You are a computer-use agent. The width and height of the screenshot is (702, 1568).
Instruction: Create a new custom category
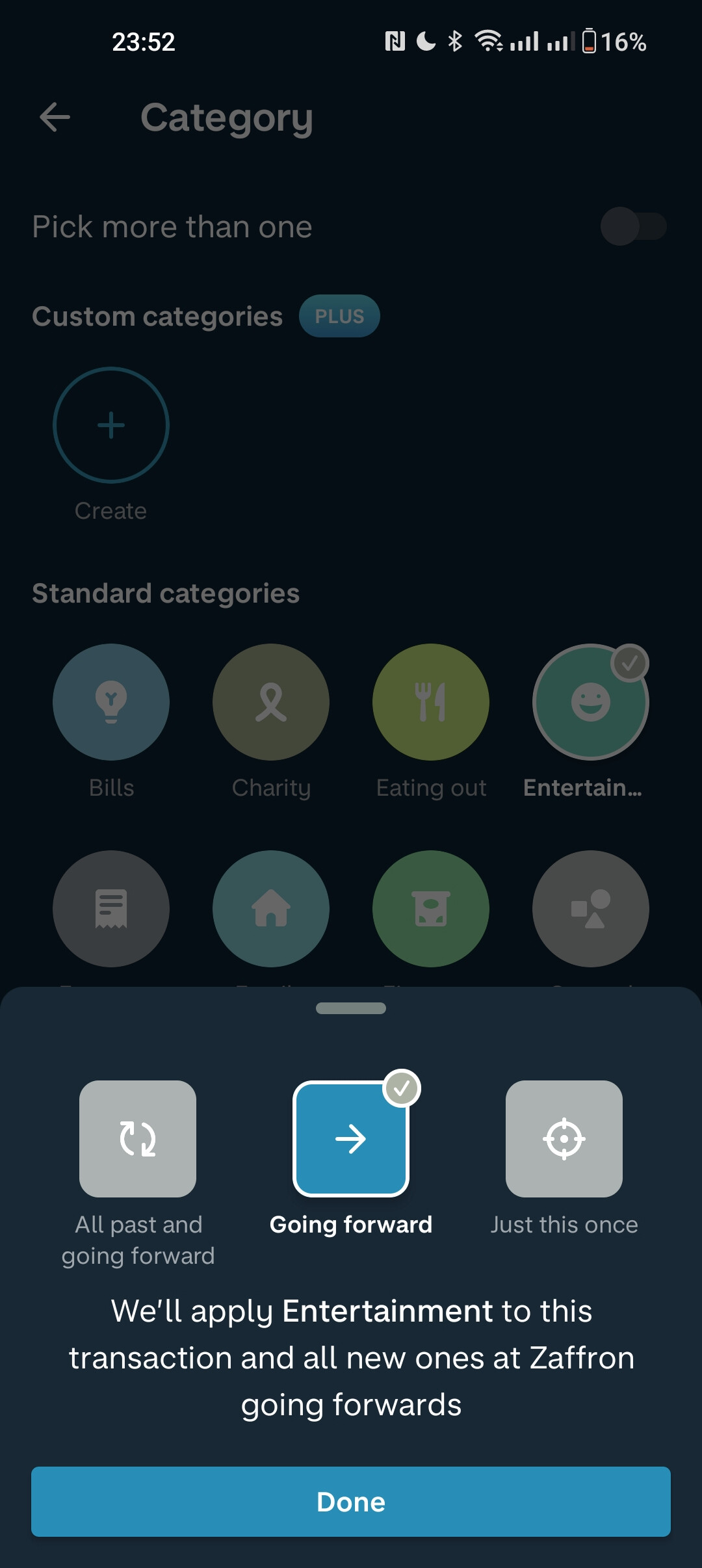coord(111,425)
